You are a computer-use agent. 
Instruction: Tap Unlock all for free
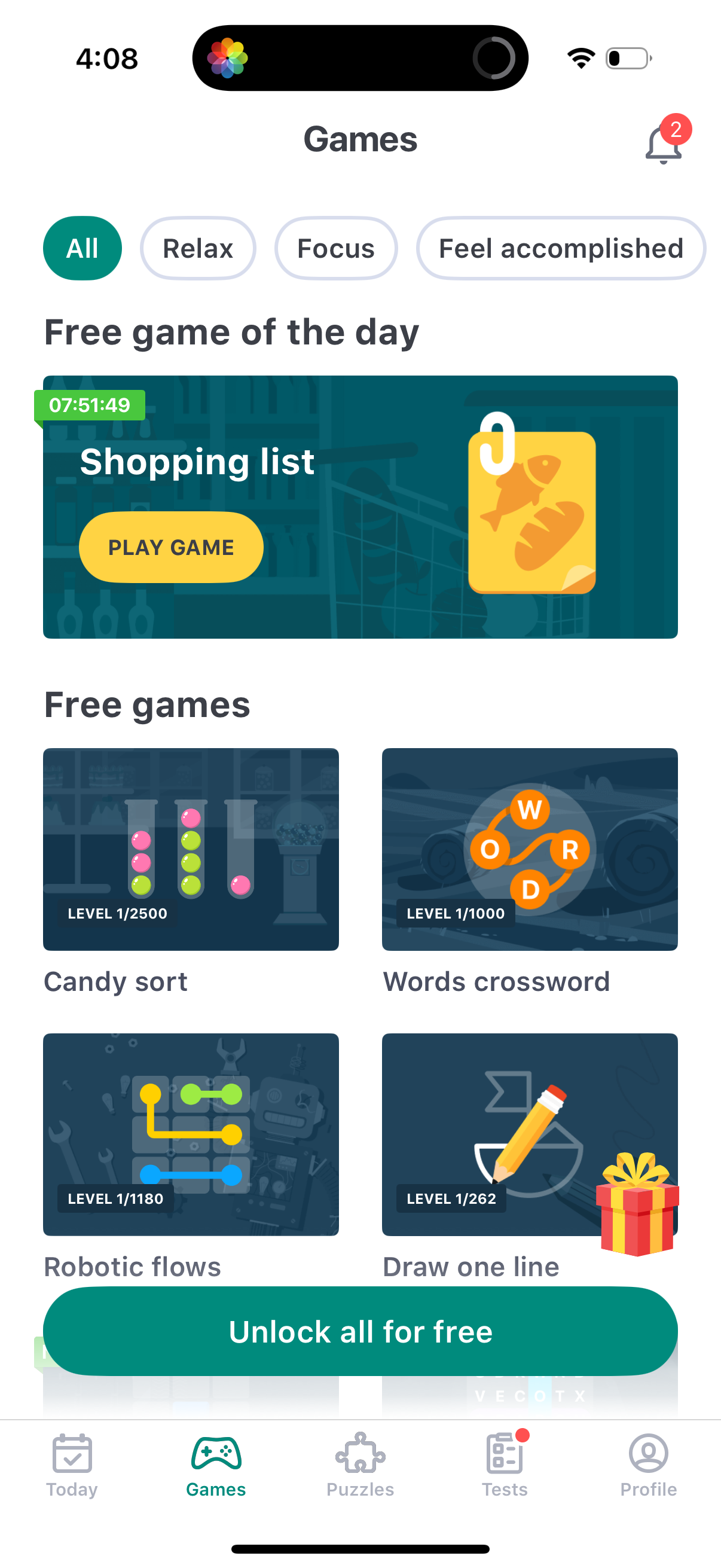pyautogui.click(x=360, y=1332)
